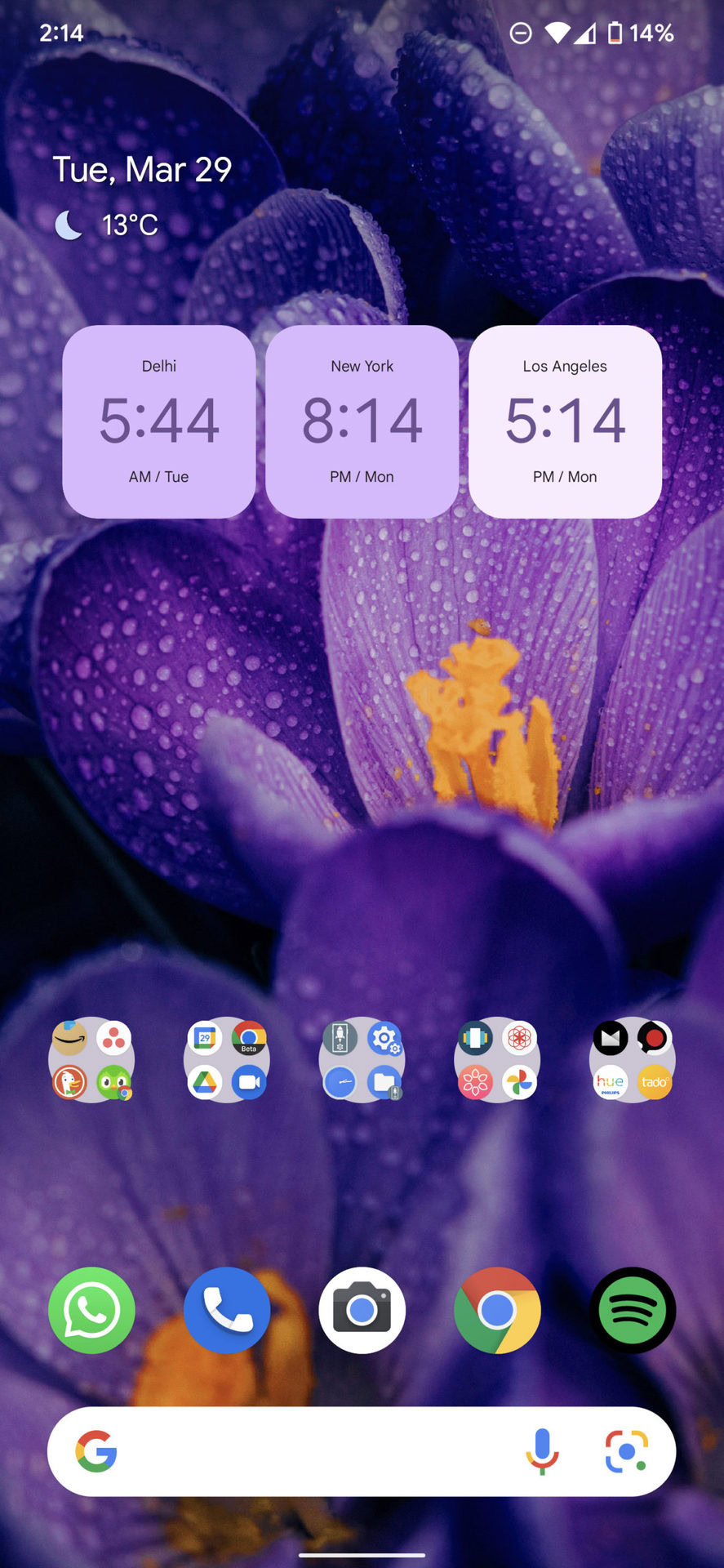Open Google Lens from the search bar
724x1568 pixels.
pyautogui.click(x=626, y=1451)
